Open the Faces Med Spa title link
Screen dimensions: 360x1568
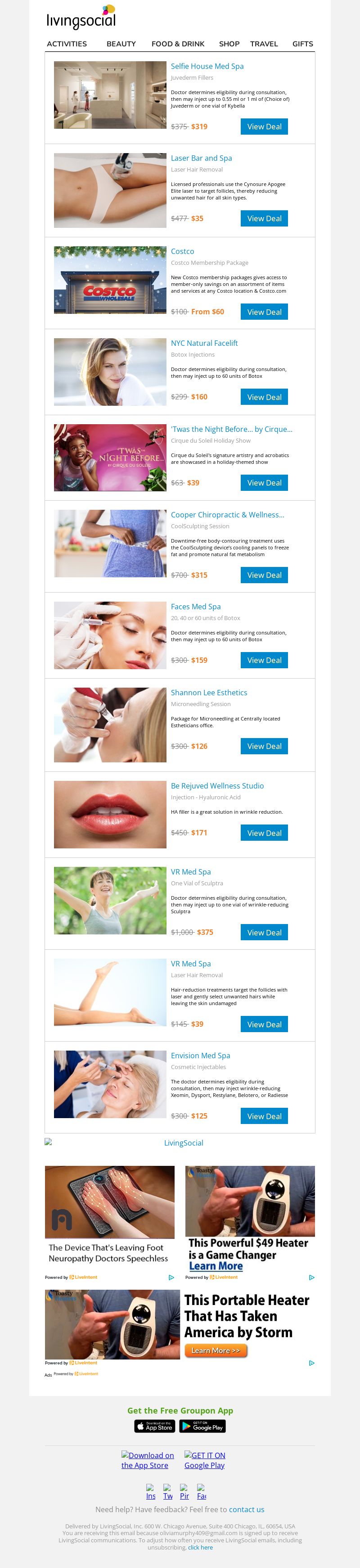(x=196, y=607)
